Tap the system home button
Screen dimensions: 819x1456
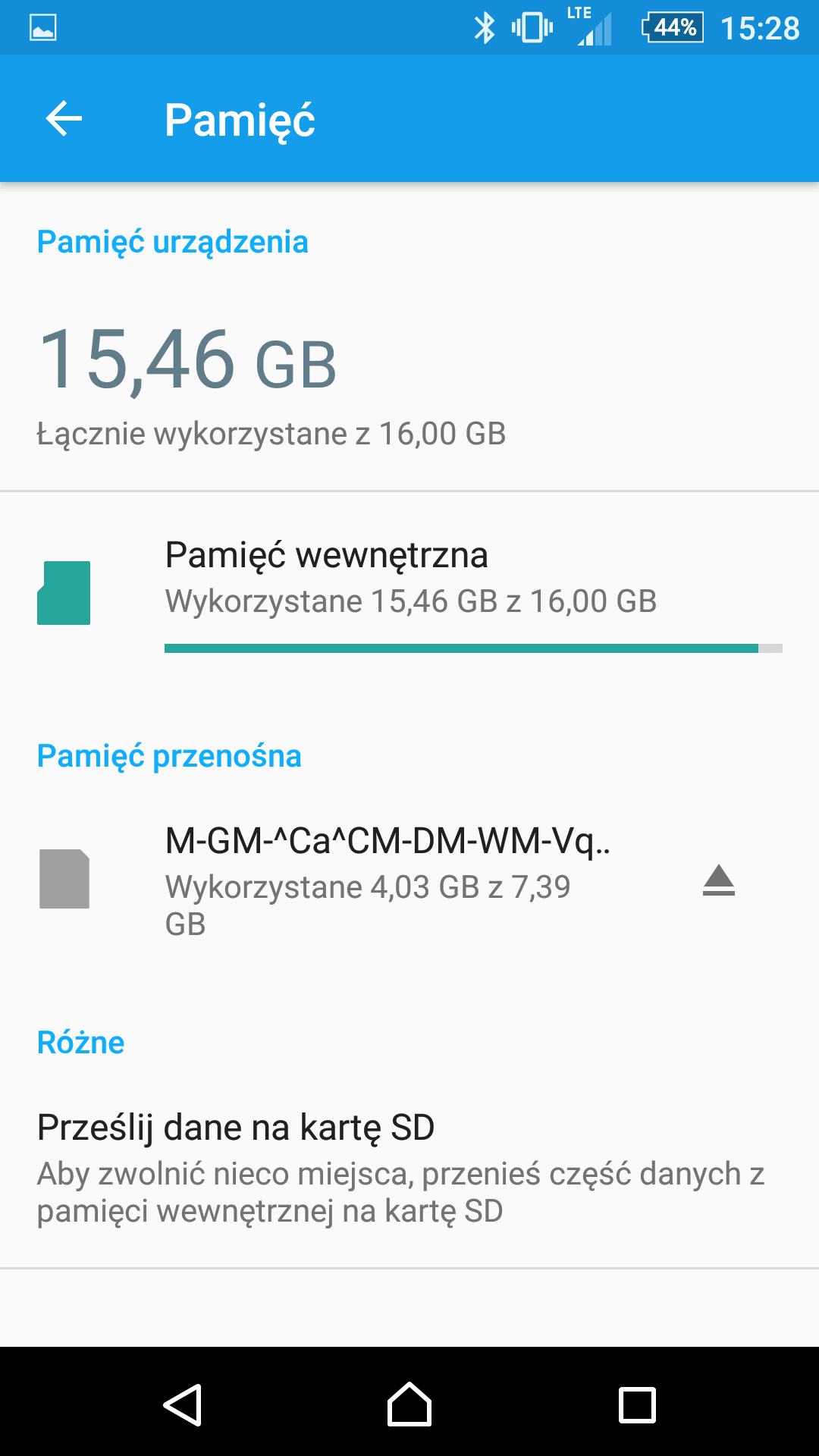point(409,1404)
